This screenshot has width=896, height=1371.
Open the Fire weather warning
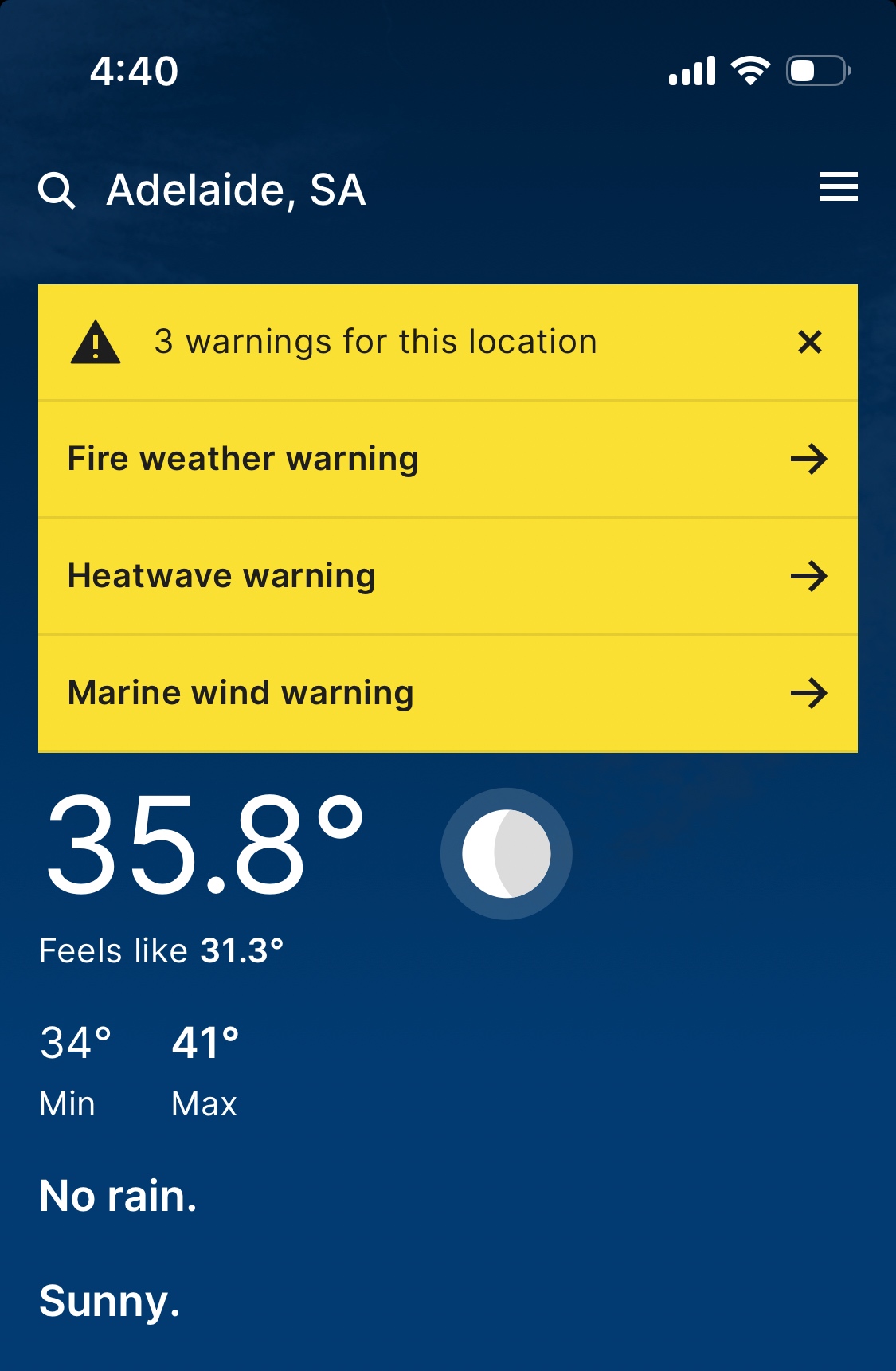coord(448,459)
